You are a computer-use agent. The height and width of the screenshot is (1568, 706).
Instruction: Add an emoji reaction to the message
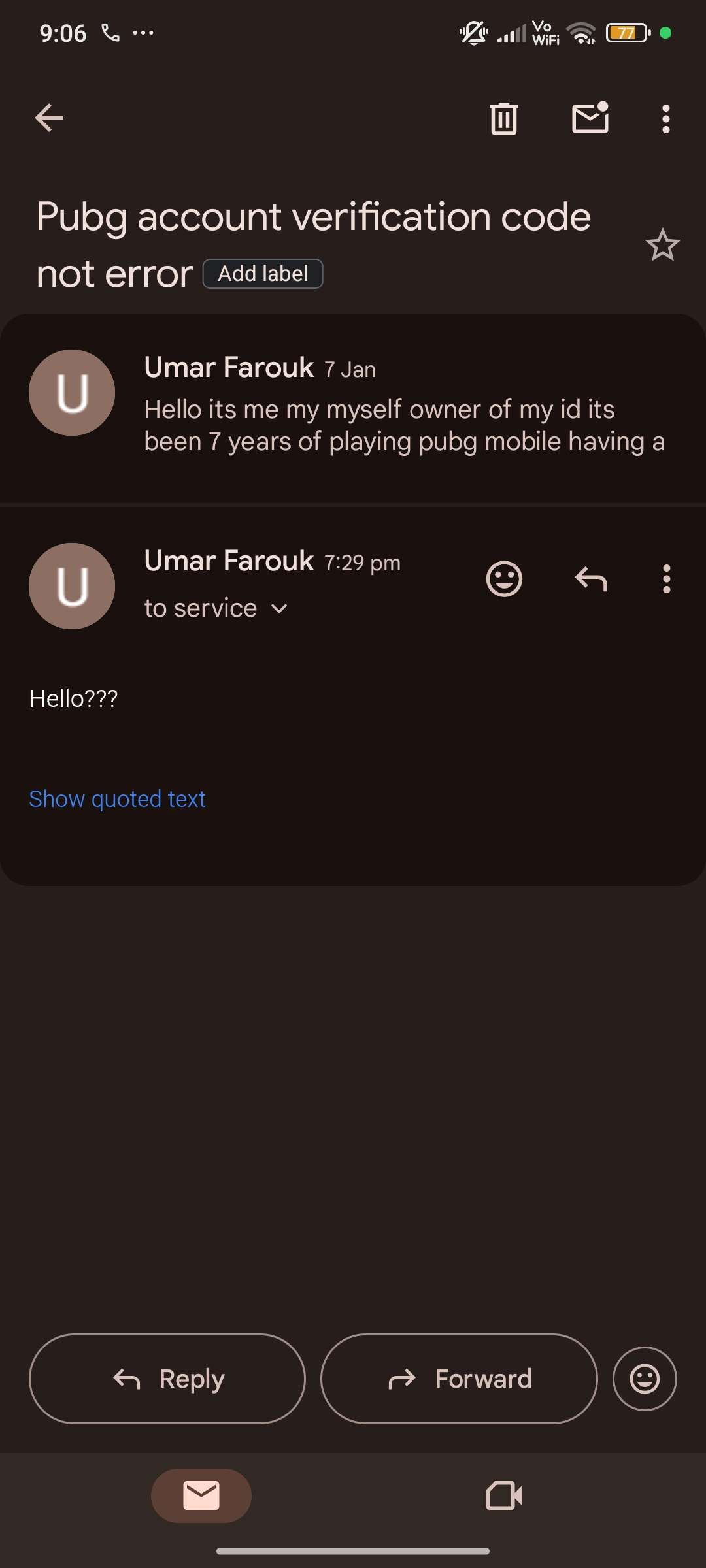504,579
